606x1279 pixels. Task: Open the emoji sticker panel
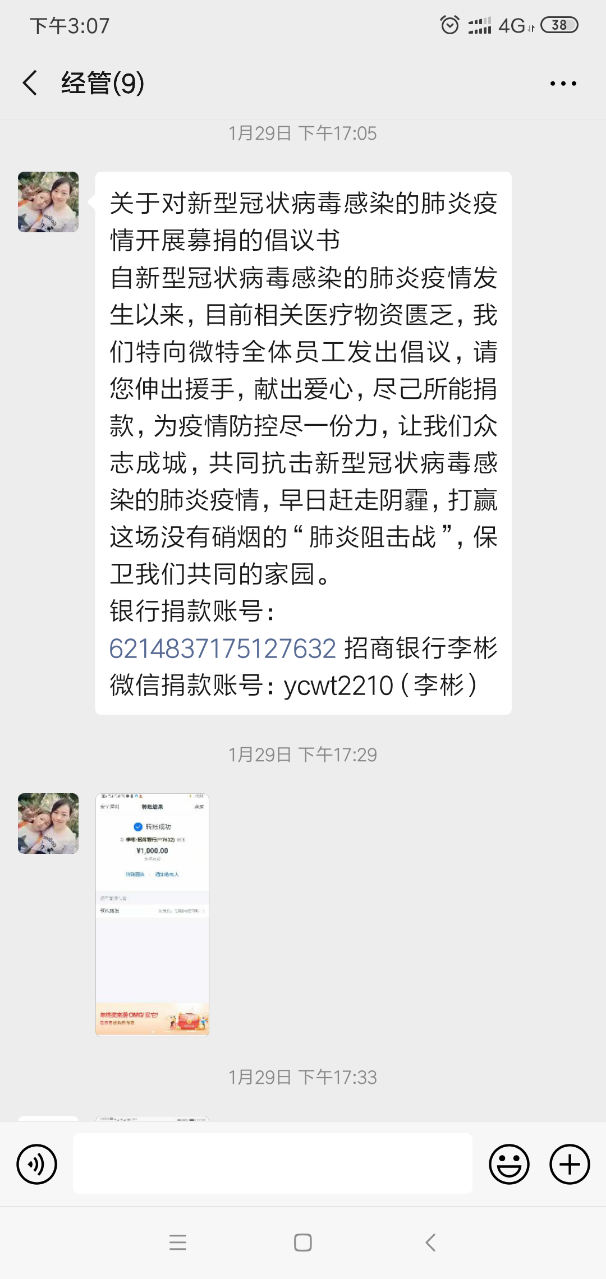(x=509, y=1163)
